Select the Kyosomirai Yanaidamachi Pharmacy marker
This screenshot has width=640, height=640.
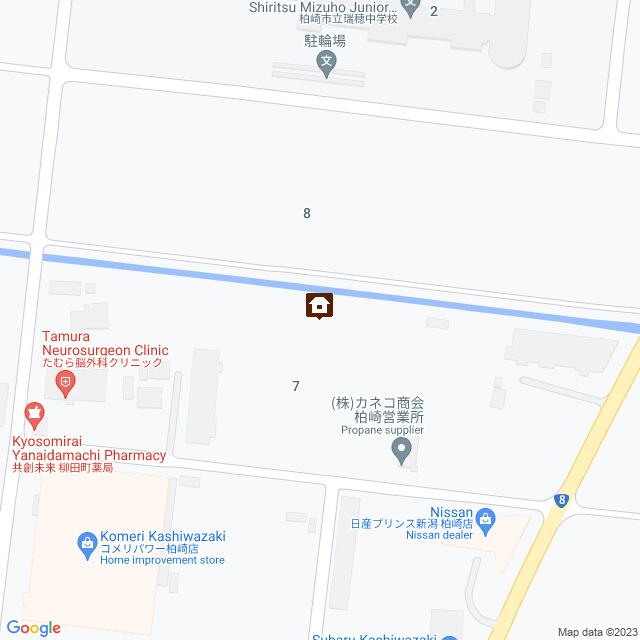(34, 412)
